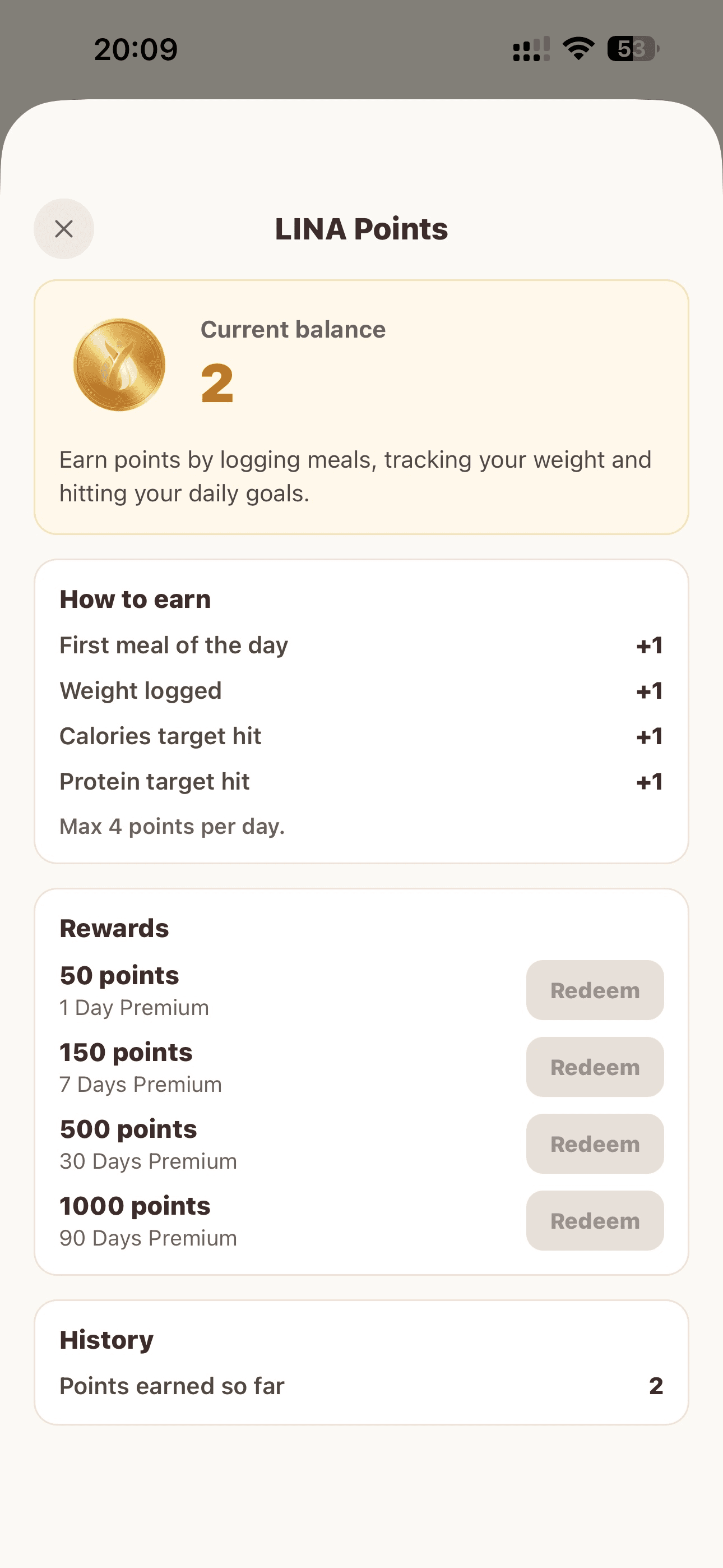Select Points earned so far entry
723x1568 pixels.
(x=171, y=1385)
